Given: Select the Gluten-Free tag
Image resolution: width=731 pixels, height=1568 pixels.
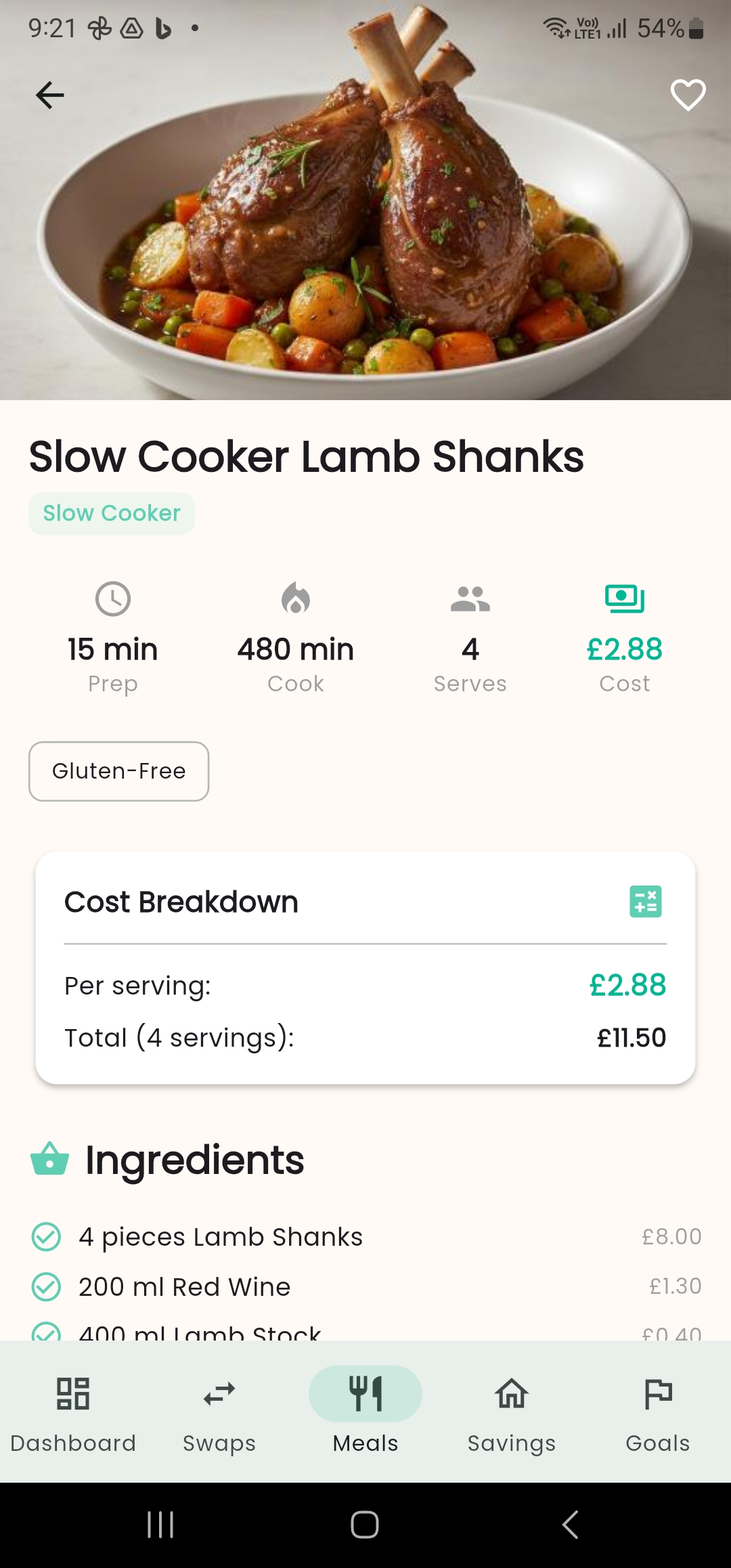Looking at the screenshot, I should [118, 771].
